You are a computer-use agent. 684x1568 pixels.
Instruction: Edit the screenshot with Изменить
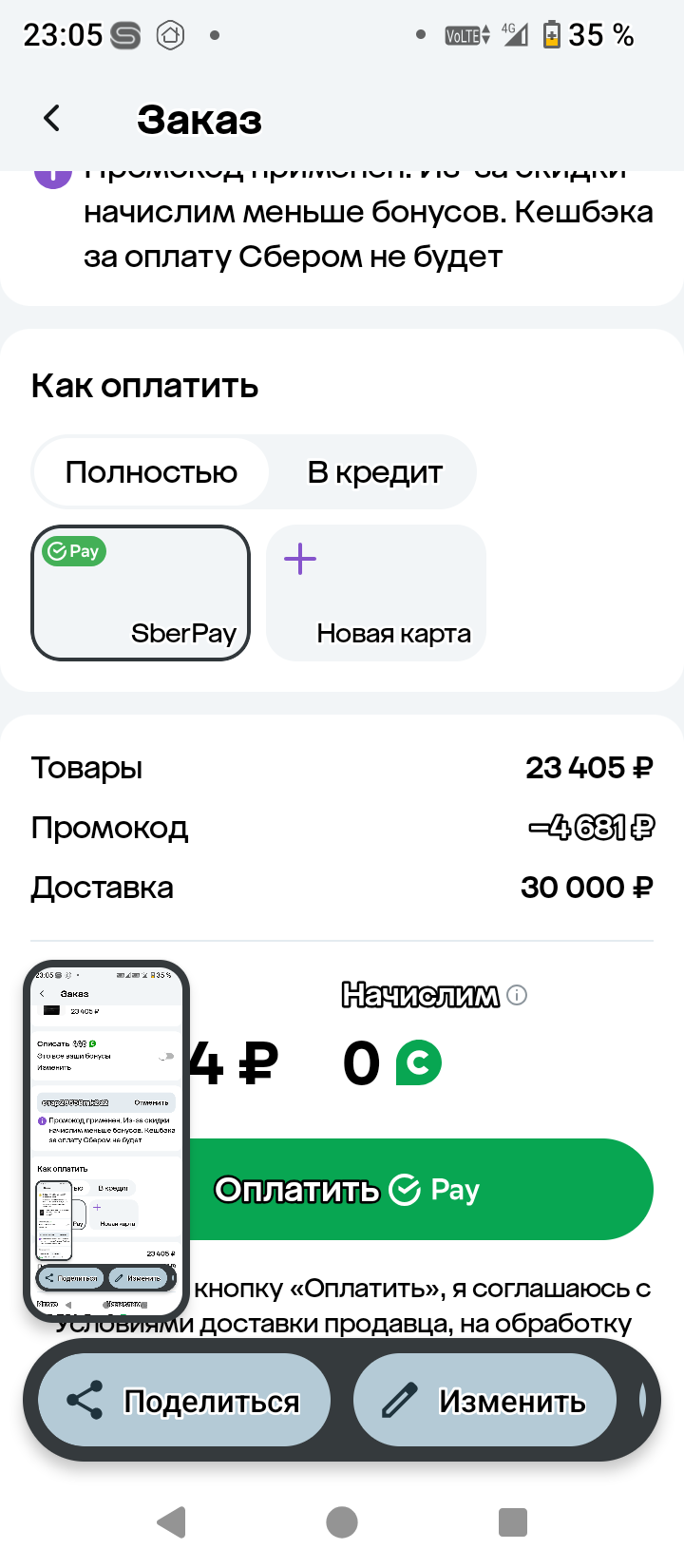484,1401
